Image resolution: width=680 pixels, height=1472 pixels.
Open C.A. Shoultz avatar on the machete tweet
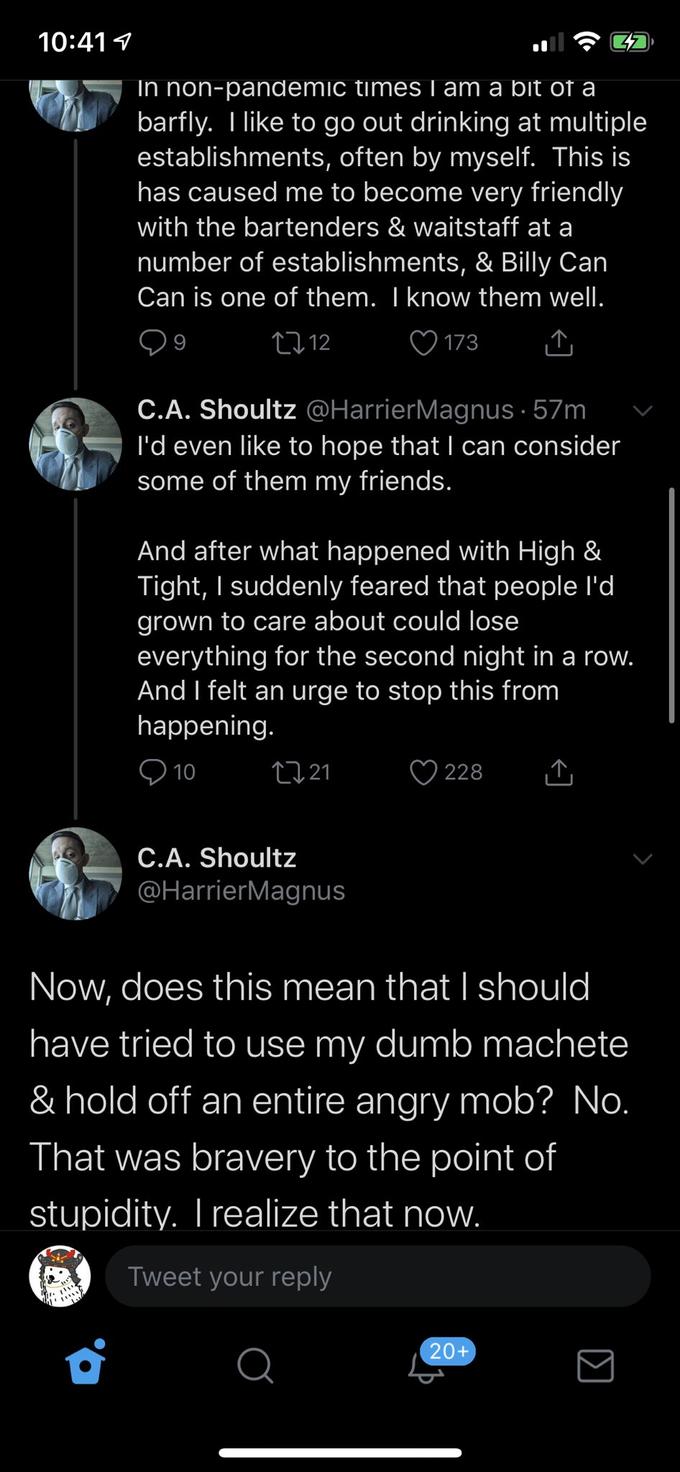coord(76,873)
